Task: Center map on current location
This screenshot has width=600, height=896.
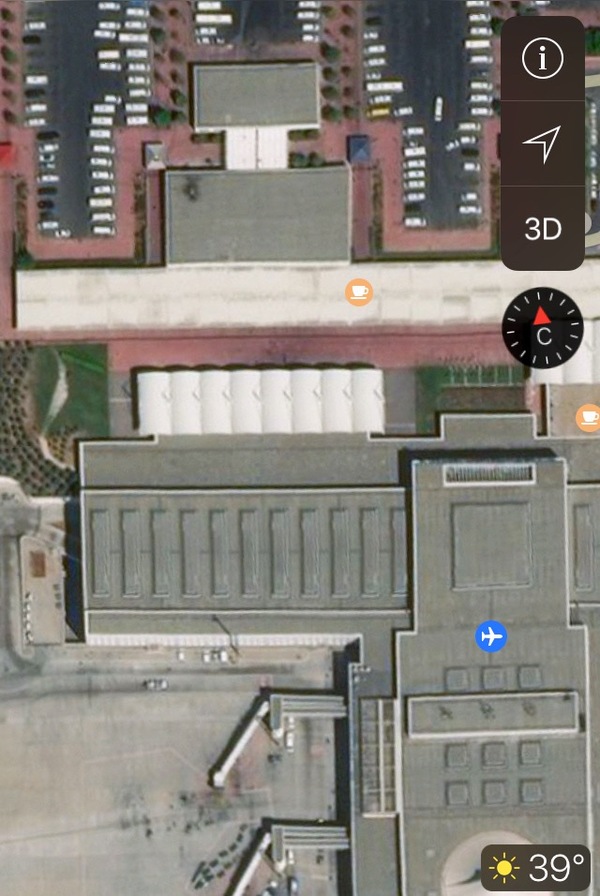Action: [543, 144]
